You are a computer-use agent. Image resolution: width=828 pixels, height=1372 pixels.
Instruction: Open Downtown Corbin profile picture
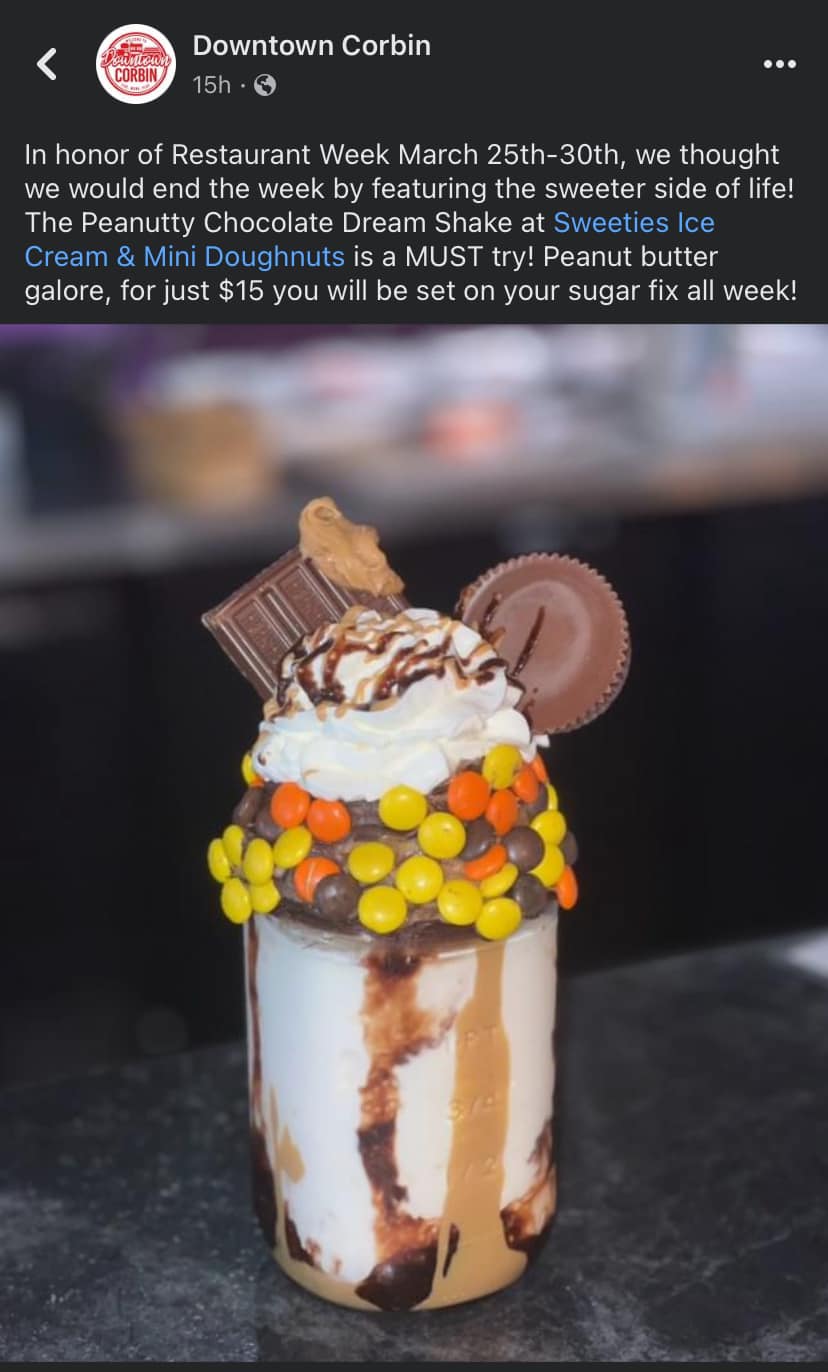[x=136, y=64]
